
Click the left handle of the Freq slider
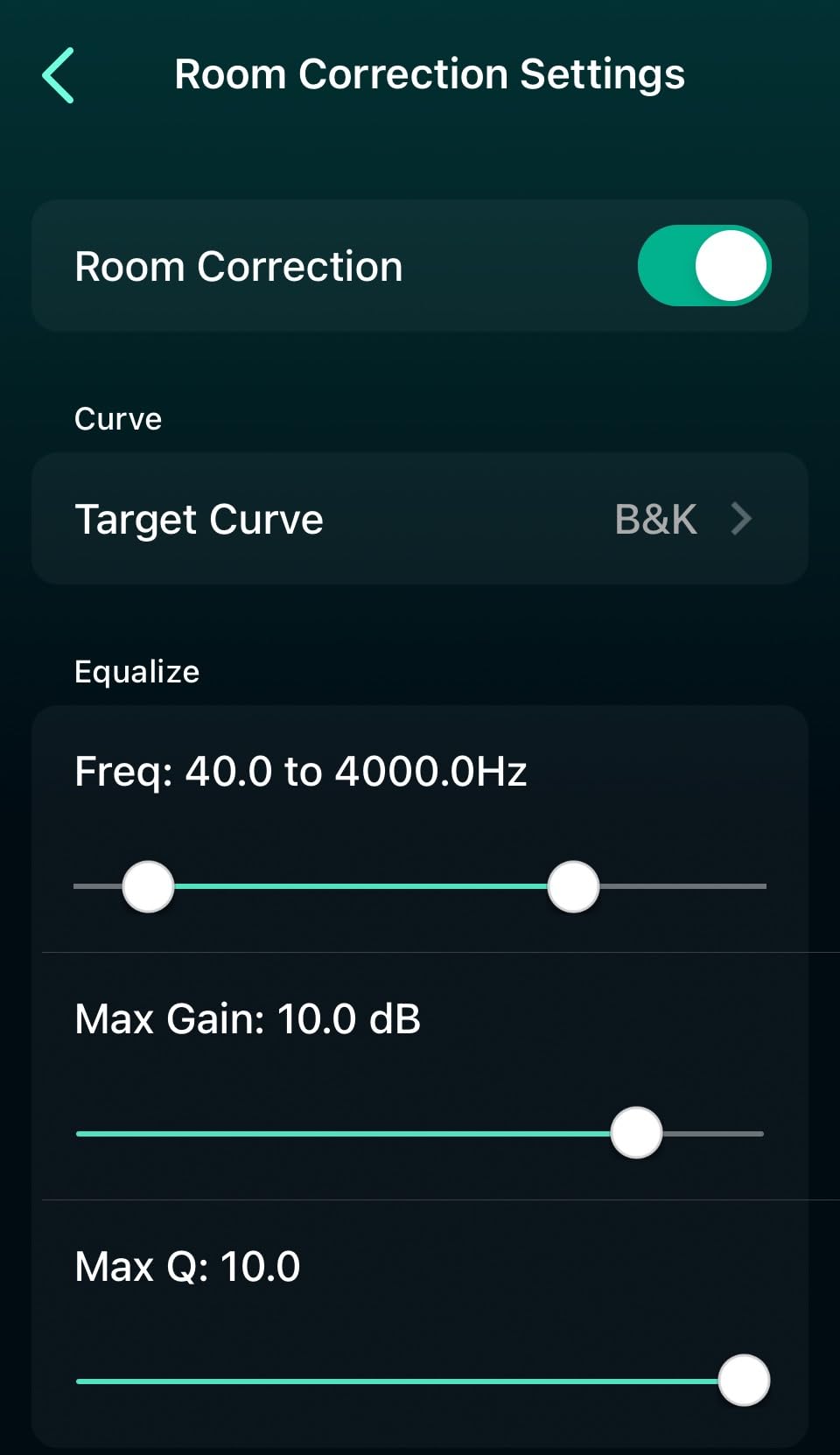click(x=147, y=886)
